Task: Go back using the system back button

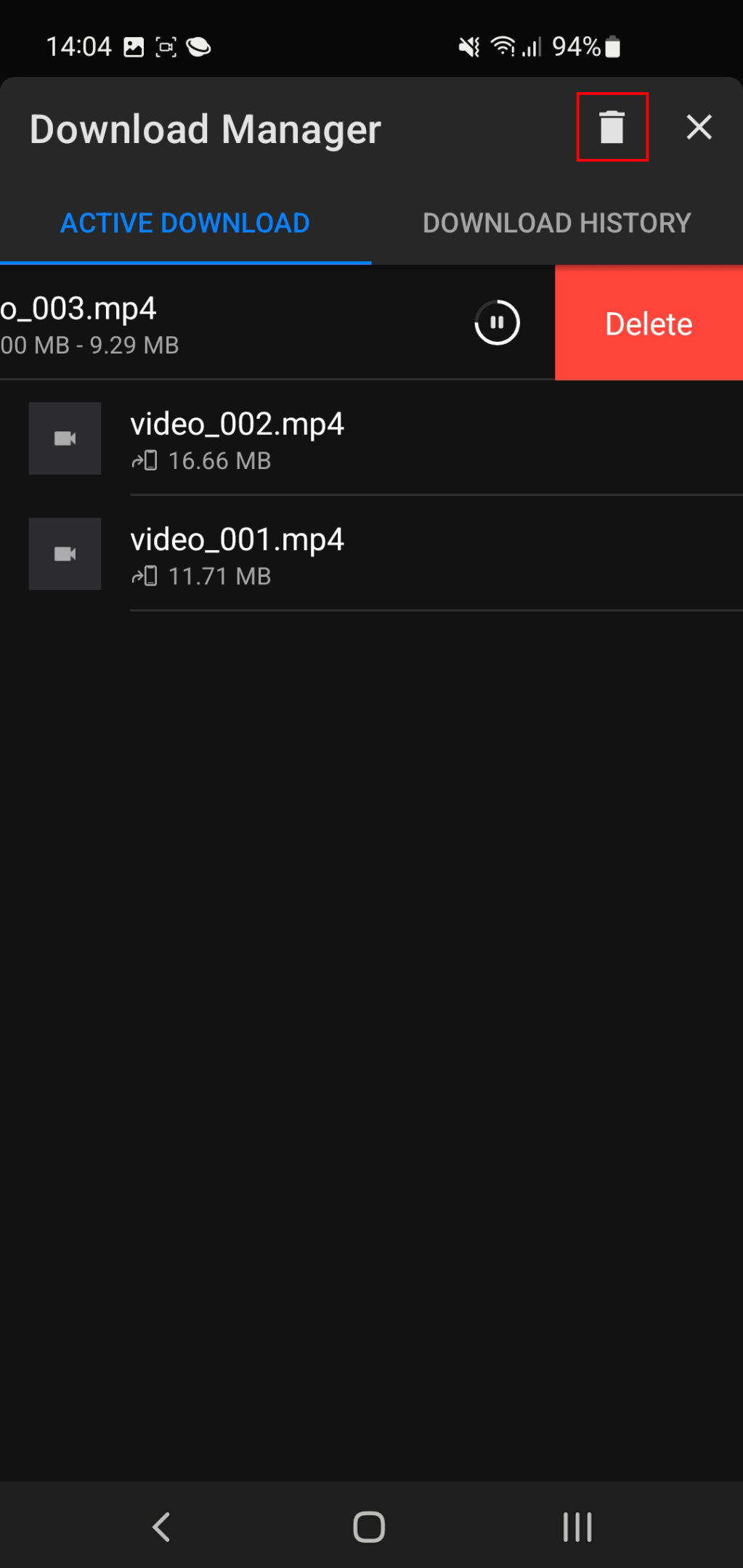Action: click(161, 1527)
